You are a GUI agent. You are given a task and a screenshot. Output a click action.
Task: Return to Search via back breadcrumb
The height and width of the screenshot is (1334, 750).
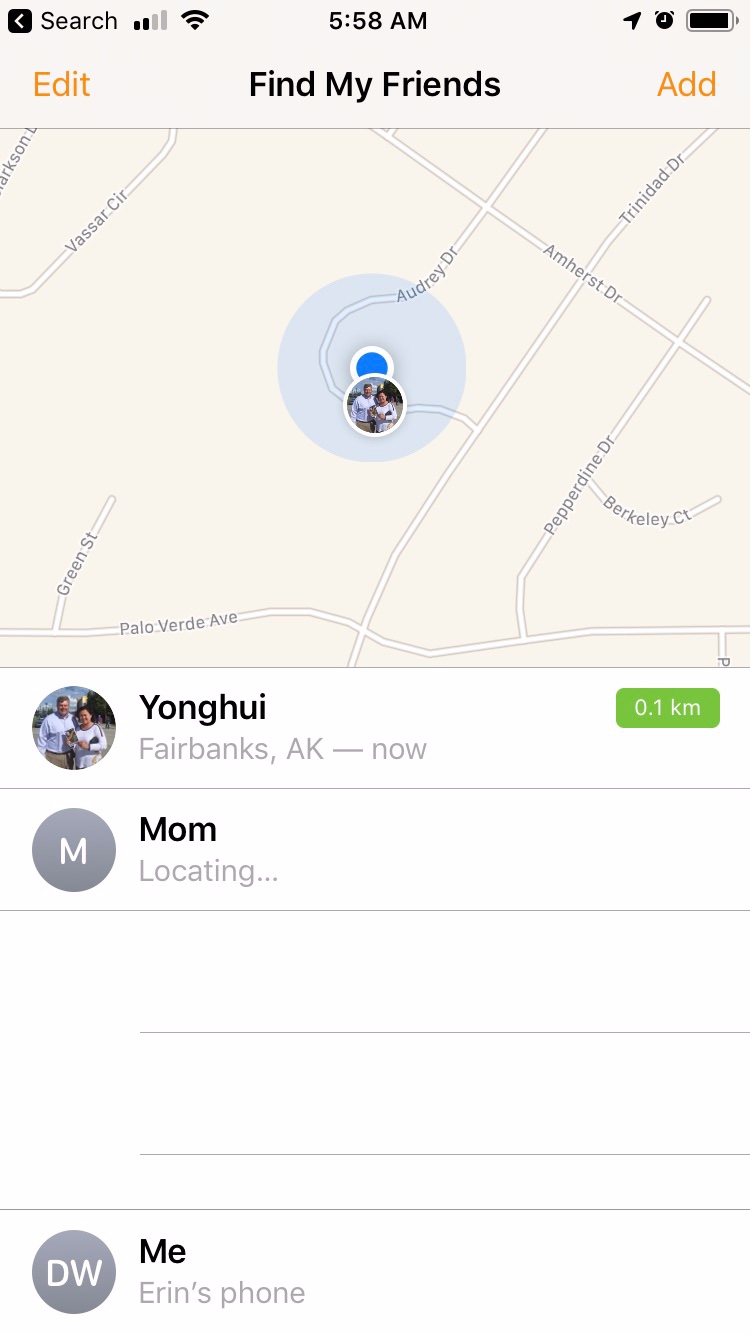63,21
